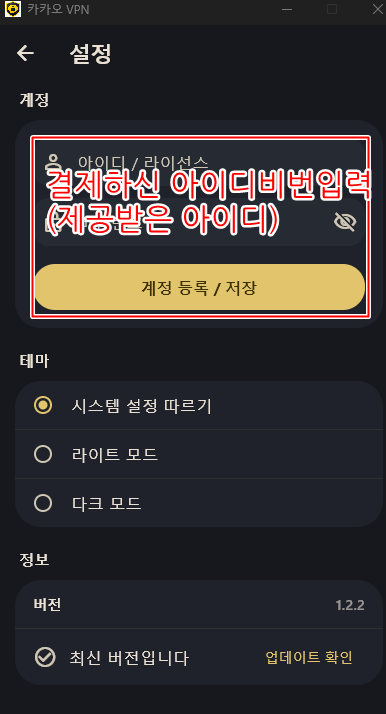Toggle password visibility with the eye icon
386x714 pixels.
(x=345, y=222)
